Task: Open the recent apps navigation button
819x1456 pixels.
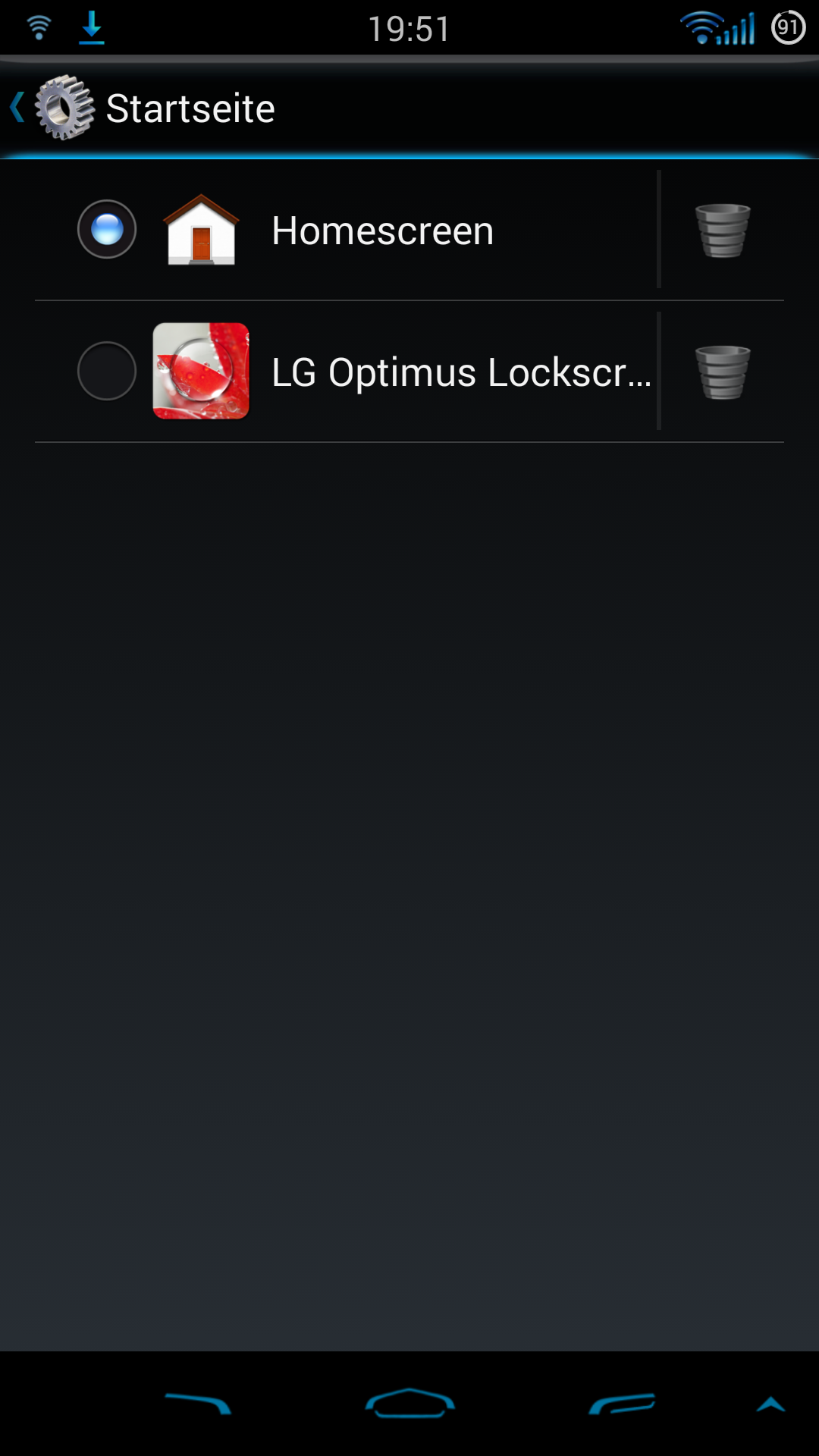Action: (x=622, y=1404)
